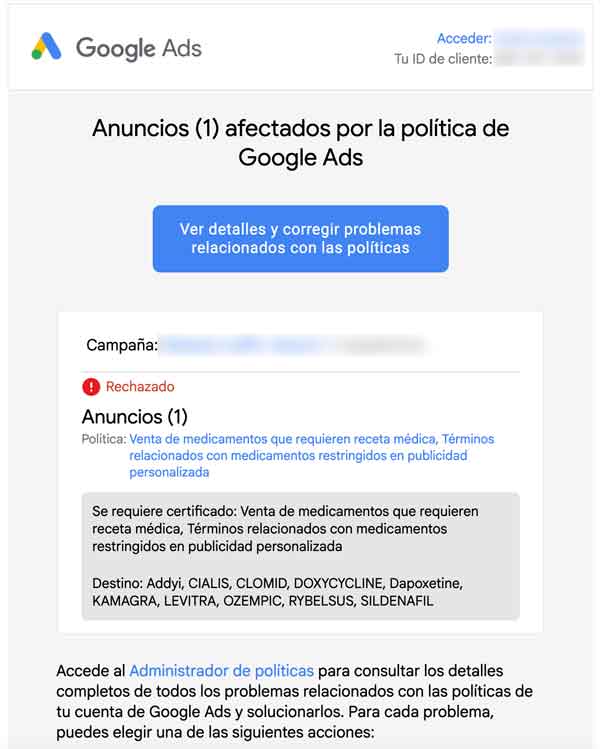
Task: Open the Administrador de políticas link
Action: pyautogui.click(x=221, y=670)
